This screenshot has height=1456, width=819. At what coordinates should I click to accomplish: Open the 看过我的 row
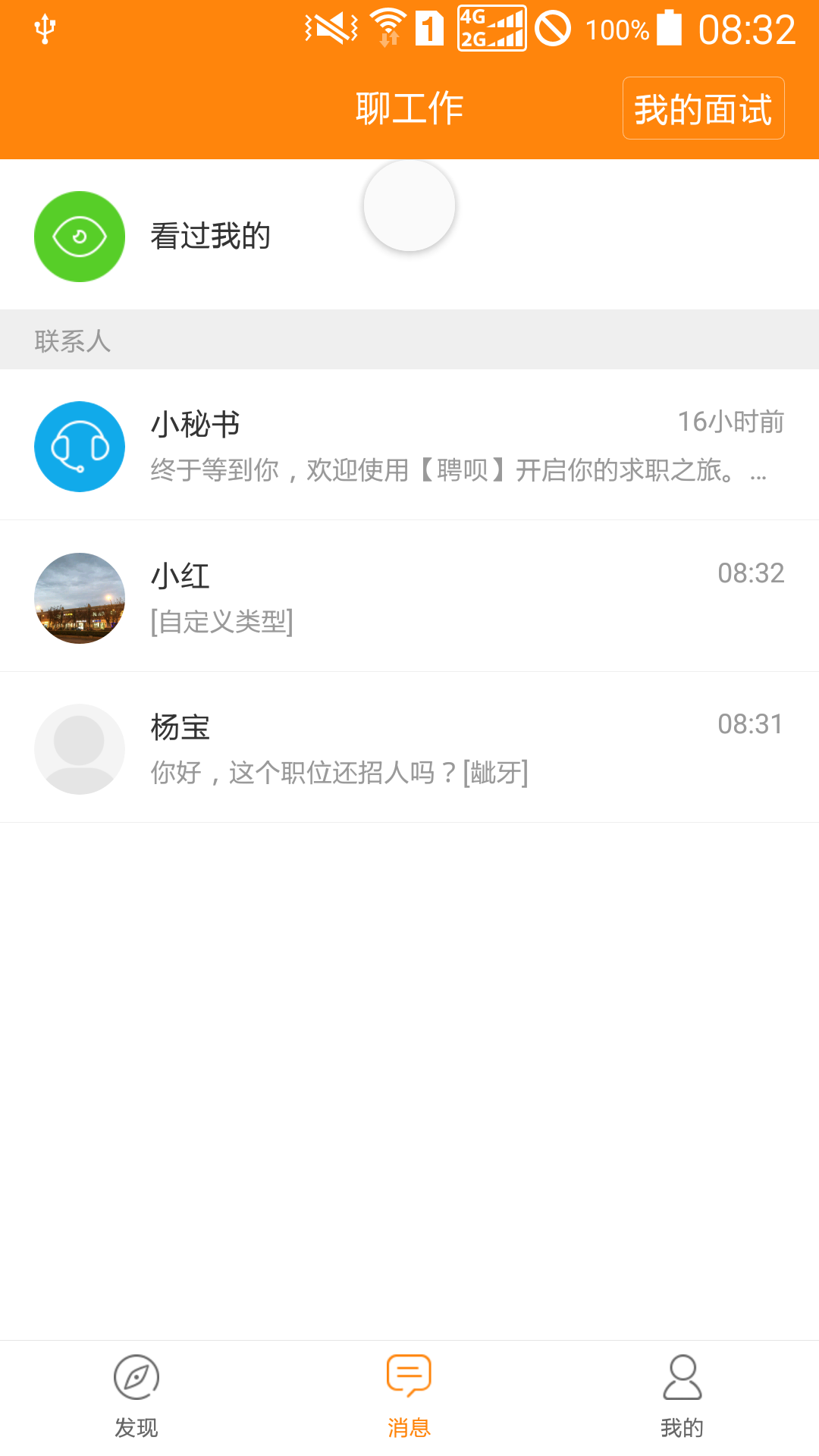409,235
